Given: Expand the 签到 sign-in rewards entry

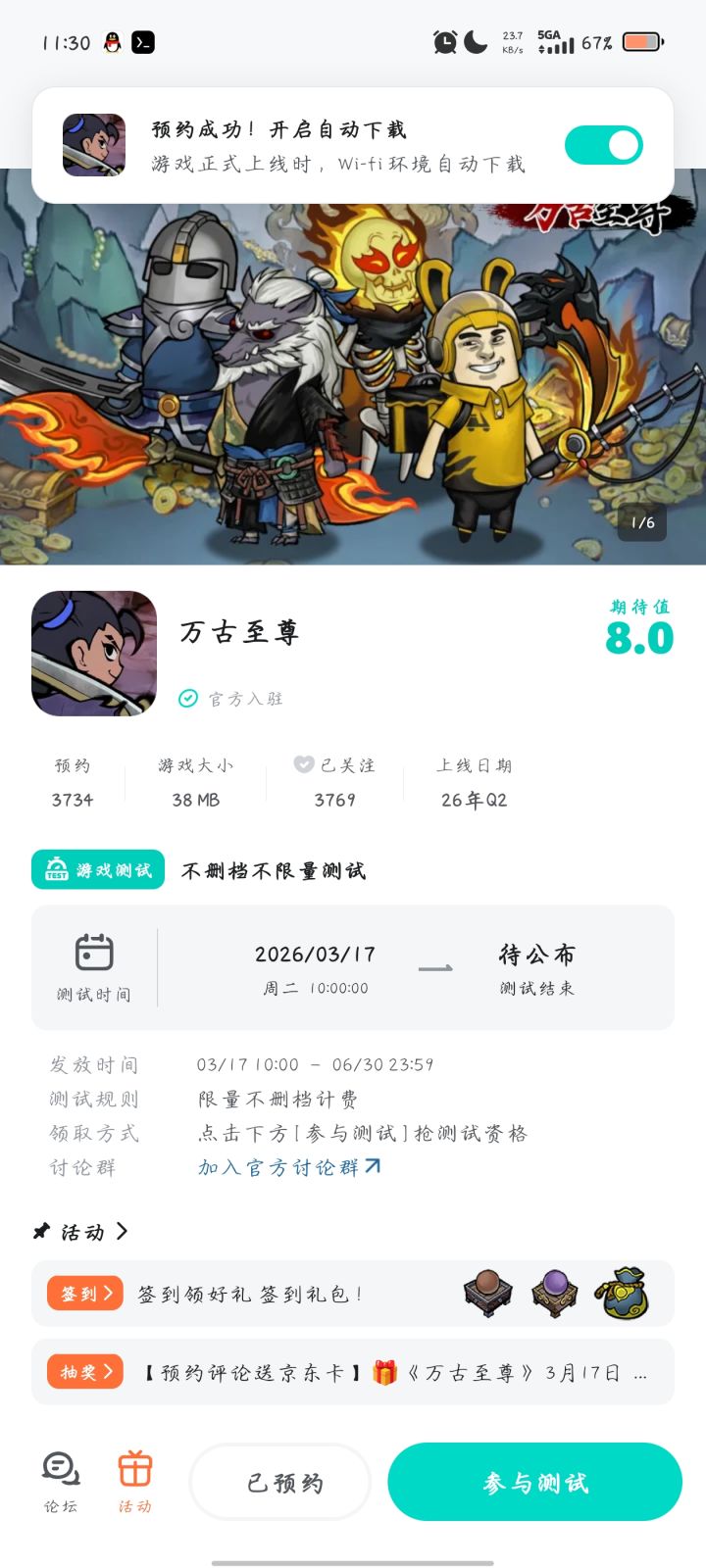Looking at the screenshot, I should coord(84,1293).
